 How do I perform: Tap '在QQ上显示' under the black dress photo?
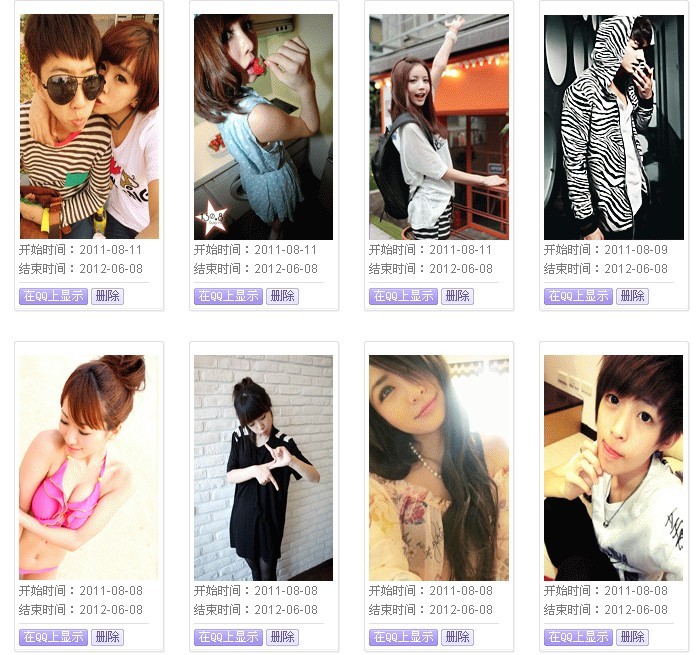pos(228,637)
